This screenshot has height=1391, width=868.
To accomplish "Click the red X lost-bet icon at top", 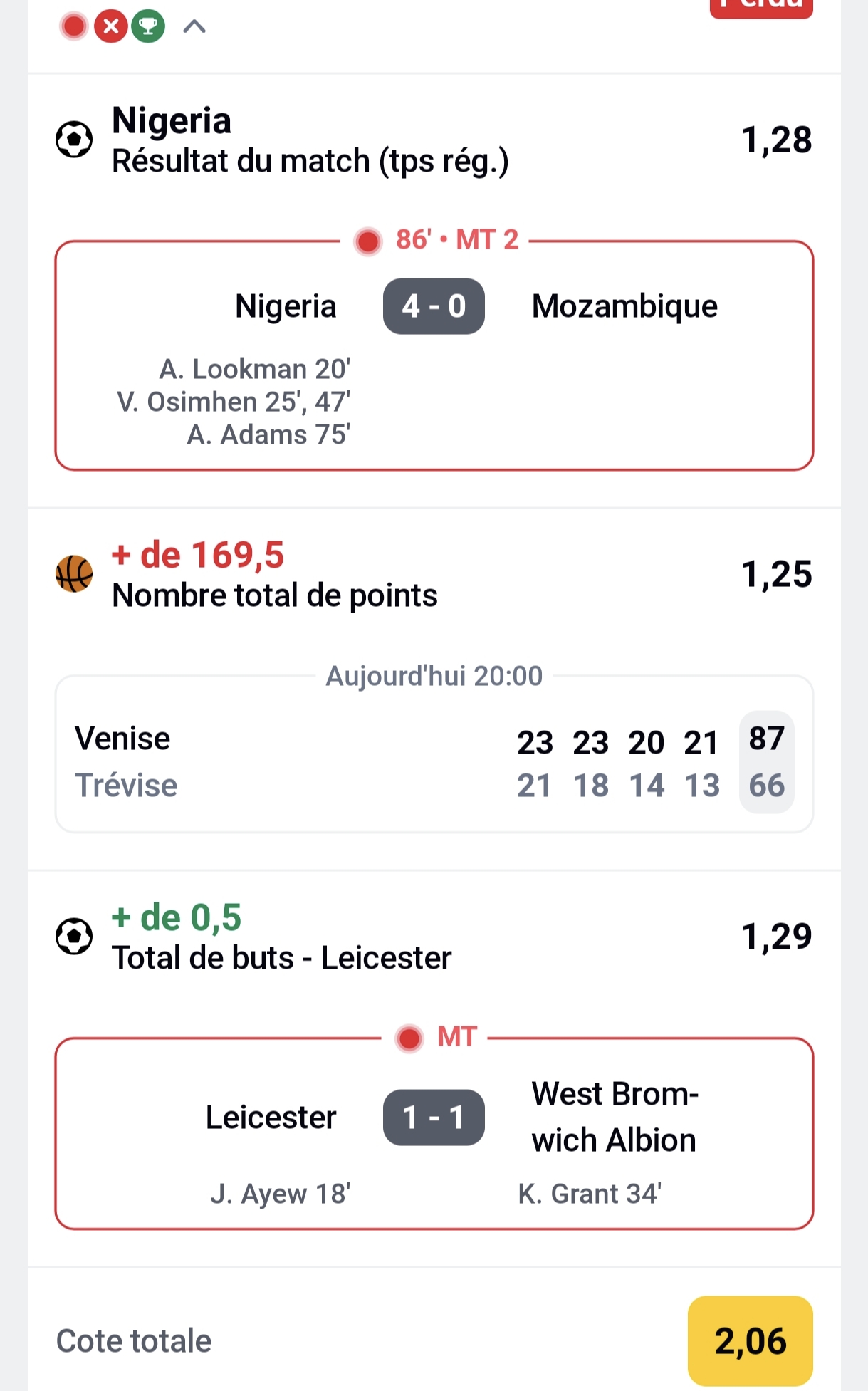I will [x=111, y=27].
